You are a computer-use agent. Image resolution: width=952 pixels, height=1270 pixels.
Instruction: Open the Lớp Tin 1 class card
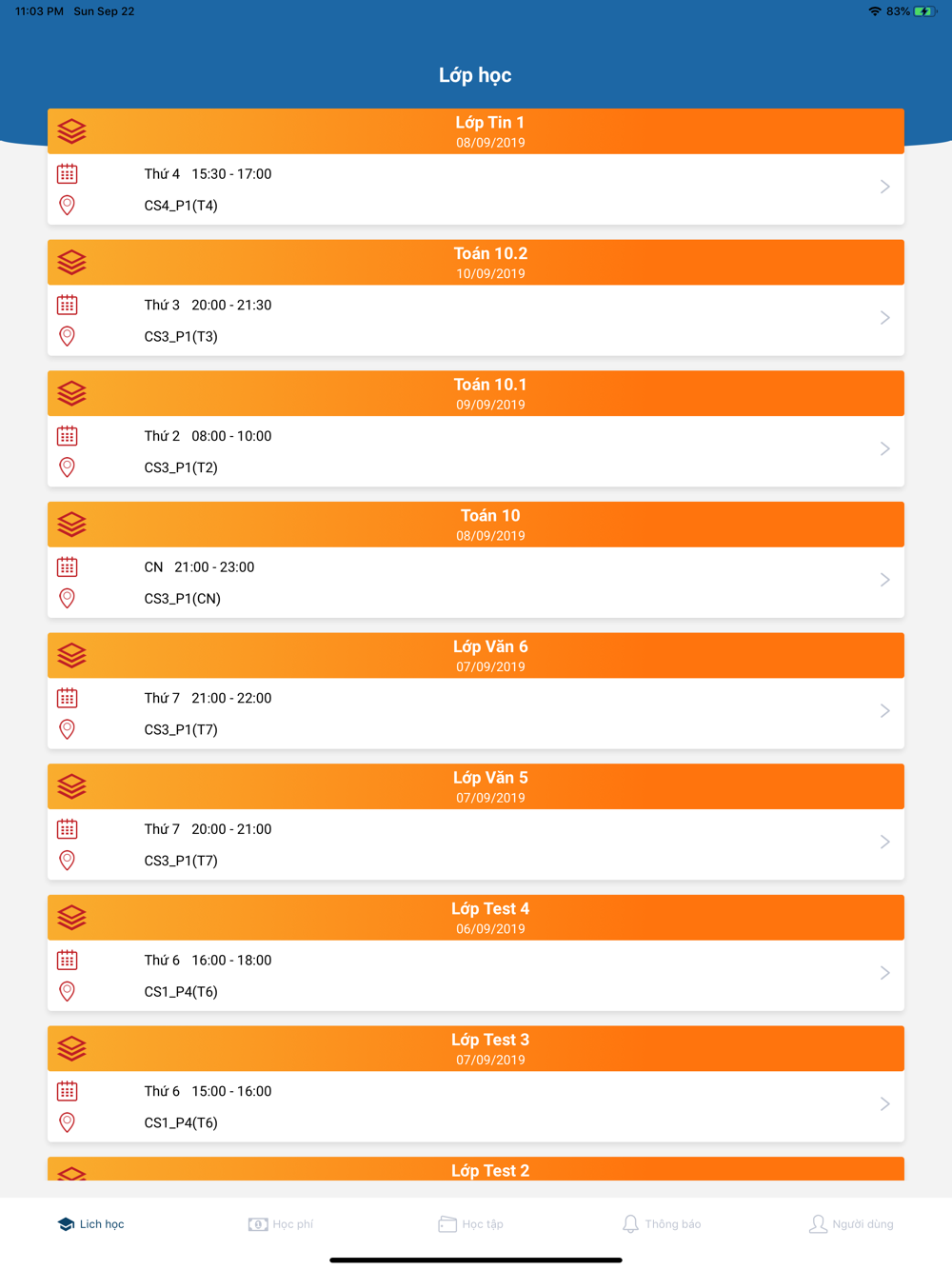point(476,167)
